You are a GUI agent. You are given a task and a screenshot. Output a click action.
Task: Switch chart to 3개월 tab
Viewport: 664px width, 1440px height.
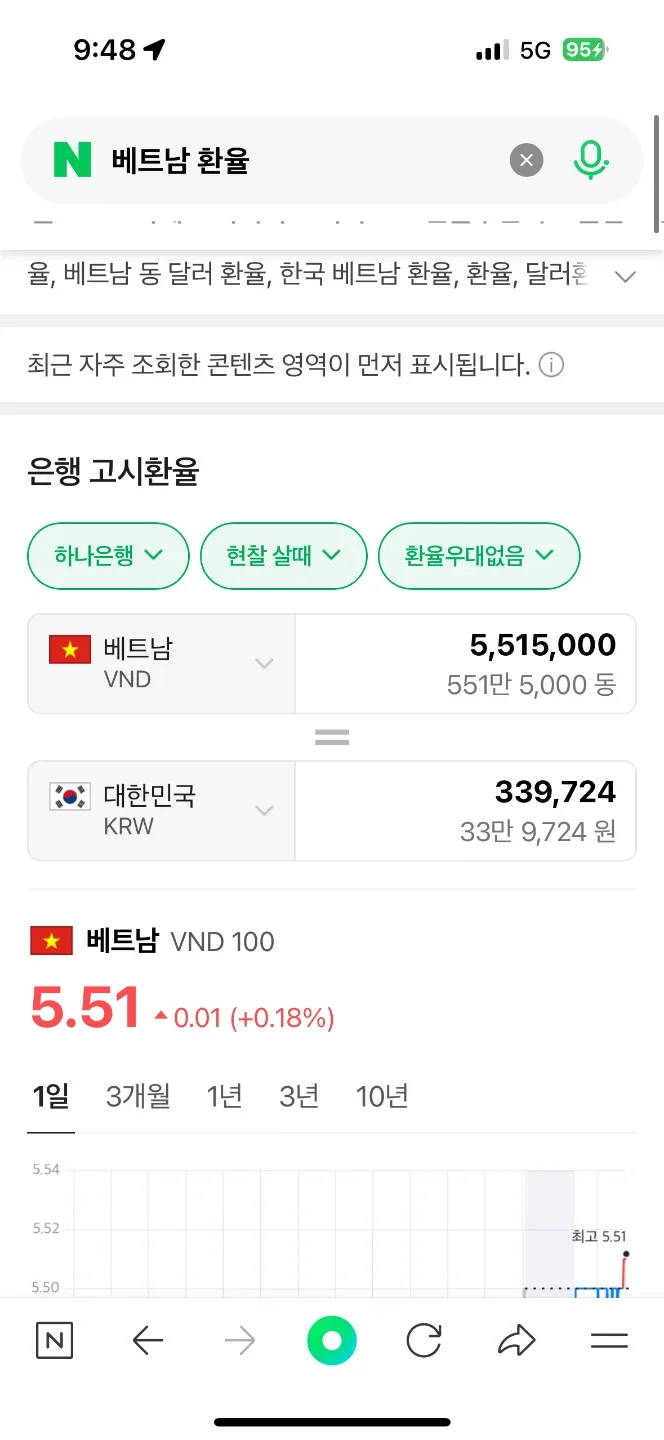pyautogui.click(x=138, y=1097)
